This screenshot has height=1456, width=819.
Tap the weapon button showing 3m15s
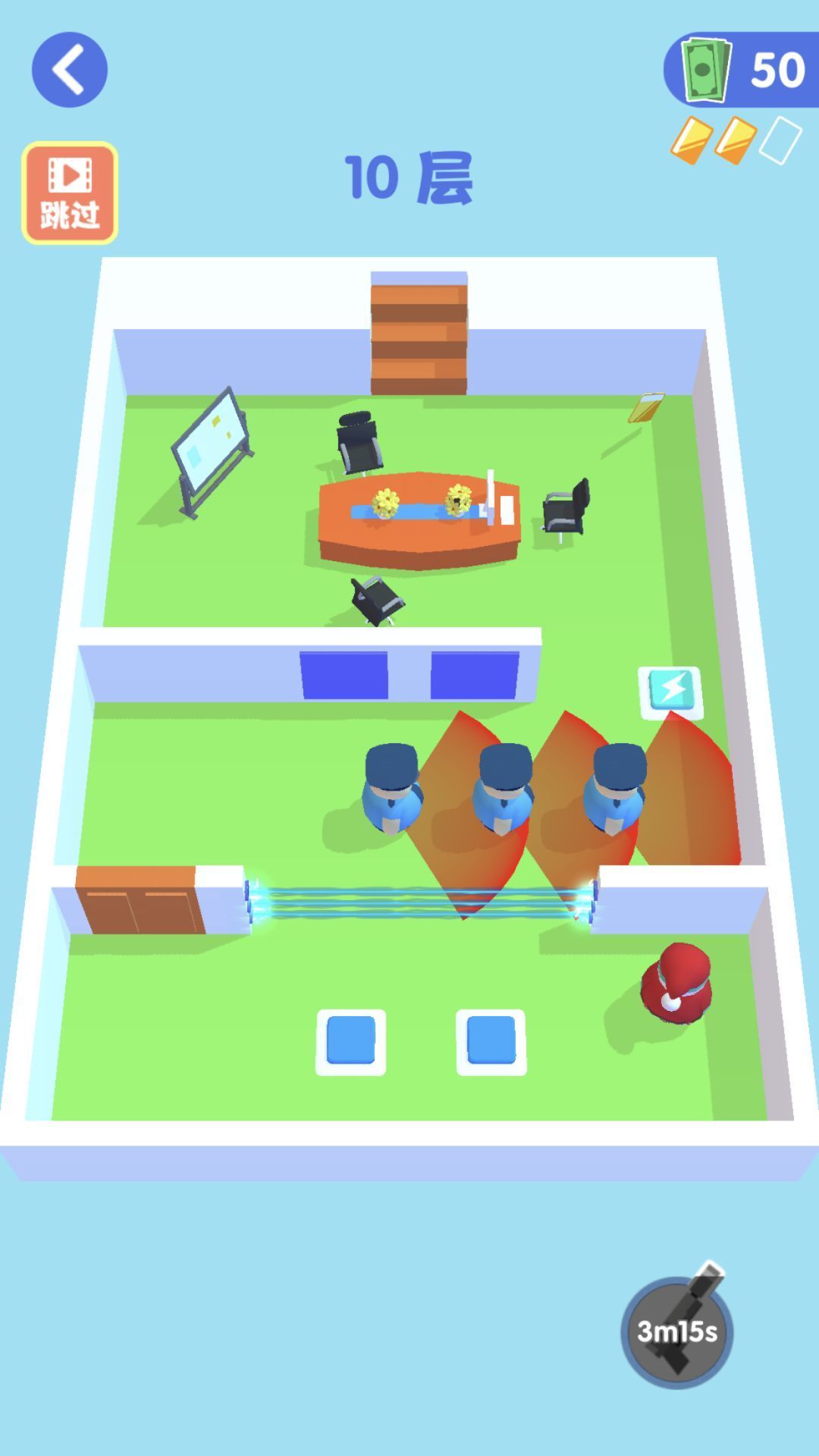pos(676,1331)
